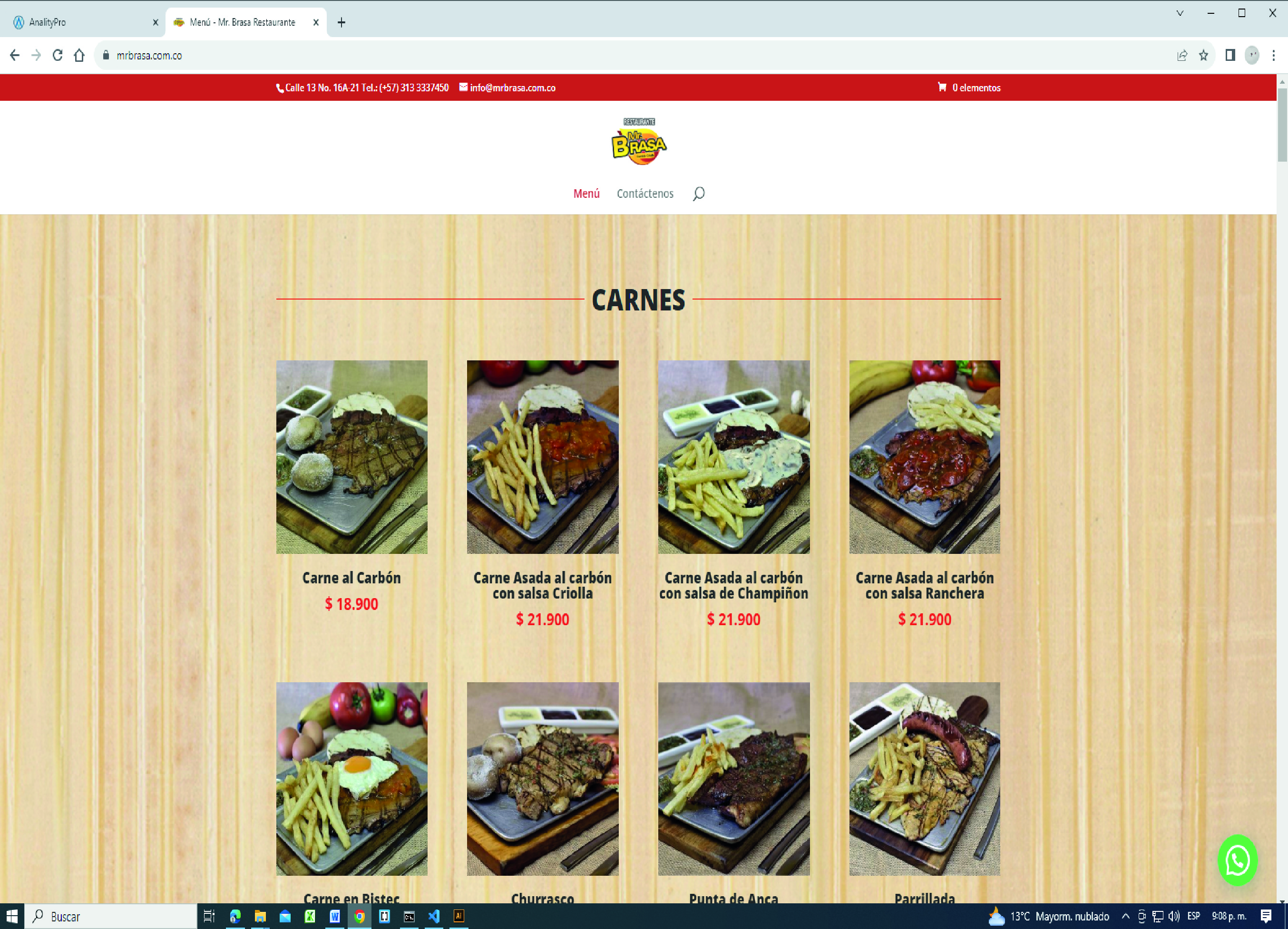Reload the current page
The width and height of the screenshot is (1288, 929).
58,55
